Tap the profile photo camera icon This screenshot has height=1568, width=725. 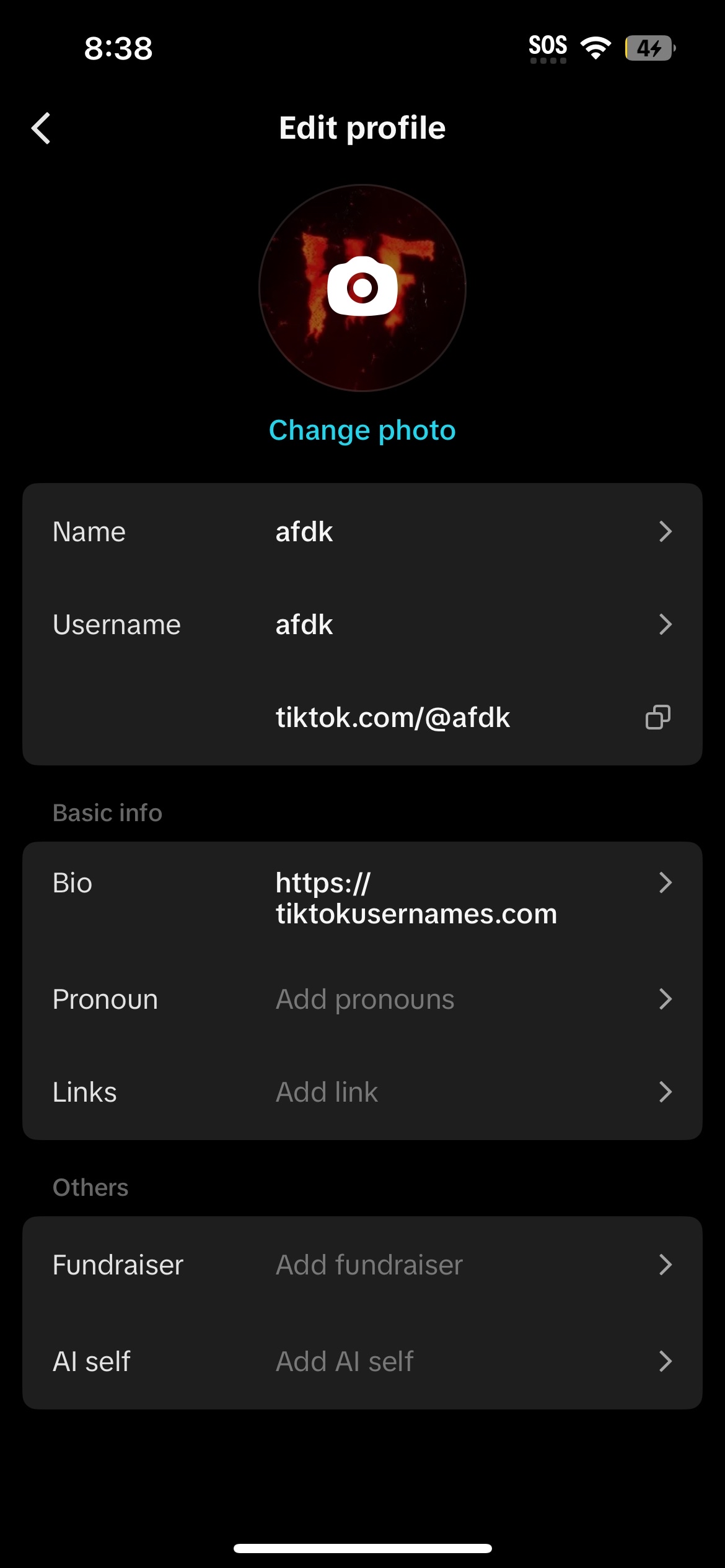click(362, 287)
